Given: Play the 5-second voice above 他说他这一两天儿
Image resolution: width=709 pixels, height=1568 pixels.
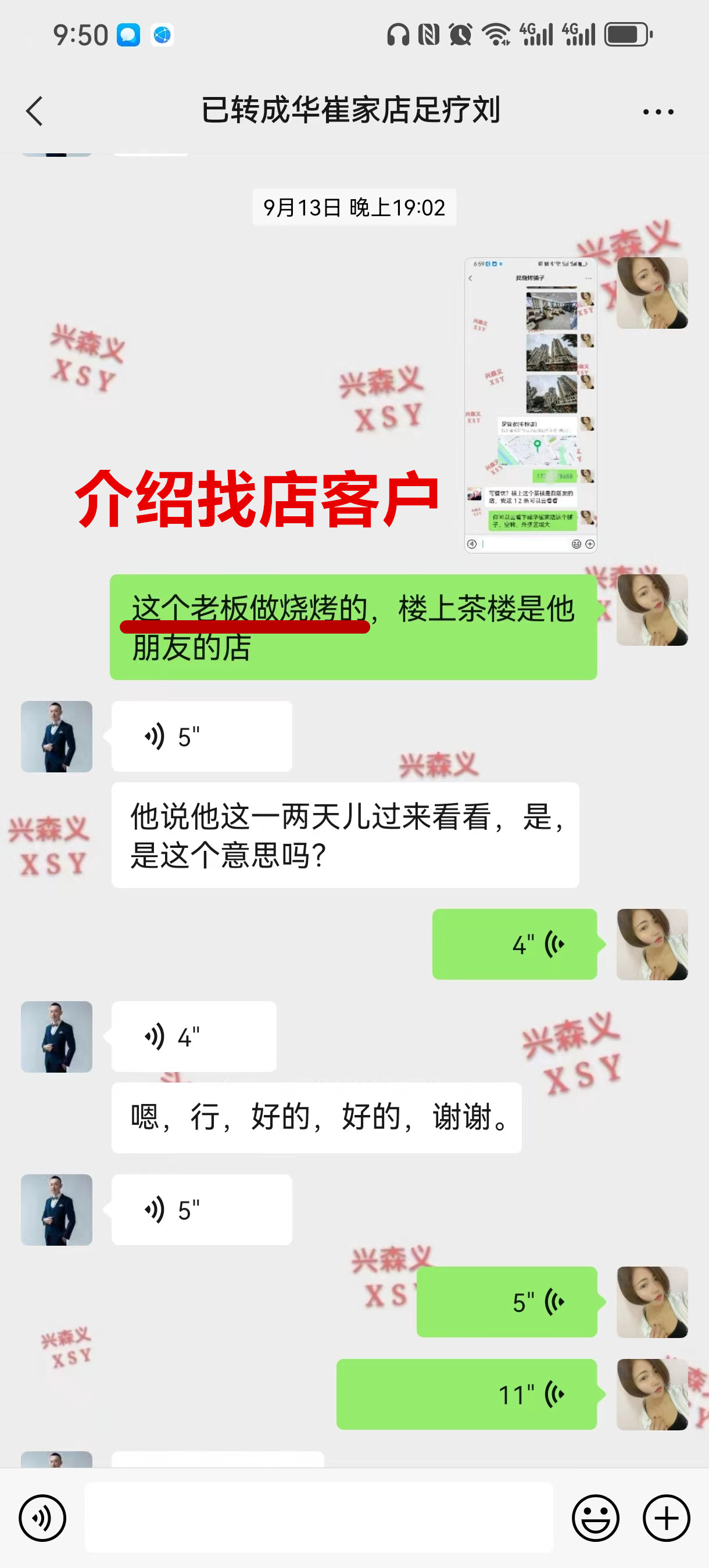Looking at the screenshot, I should 202,736.
